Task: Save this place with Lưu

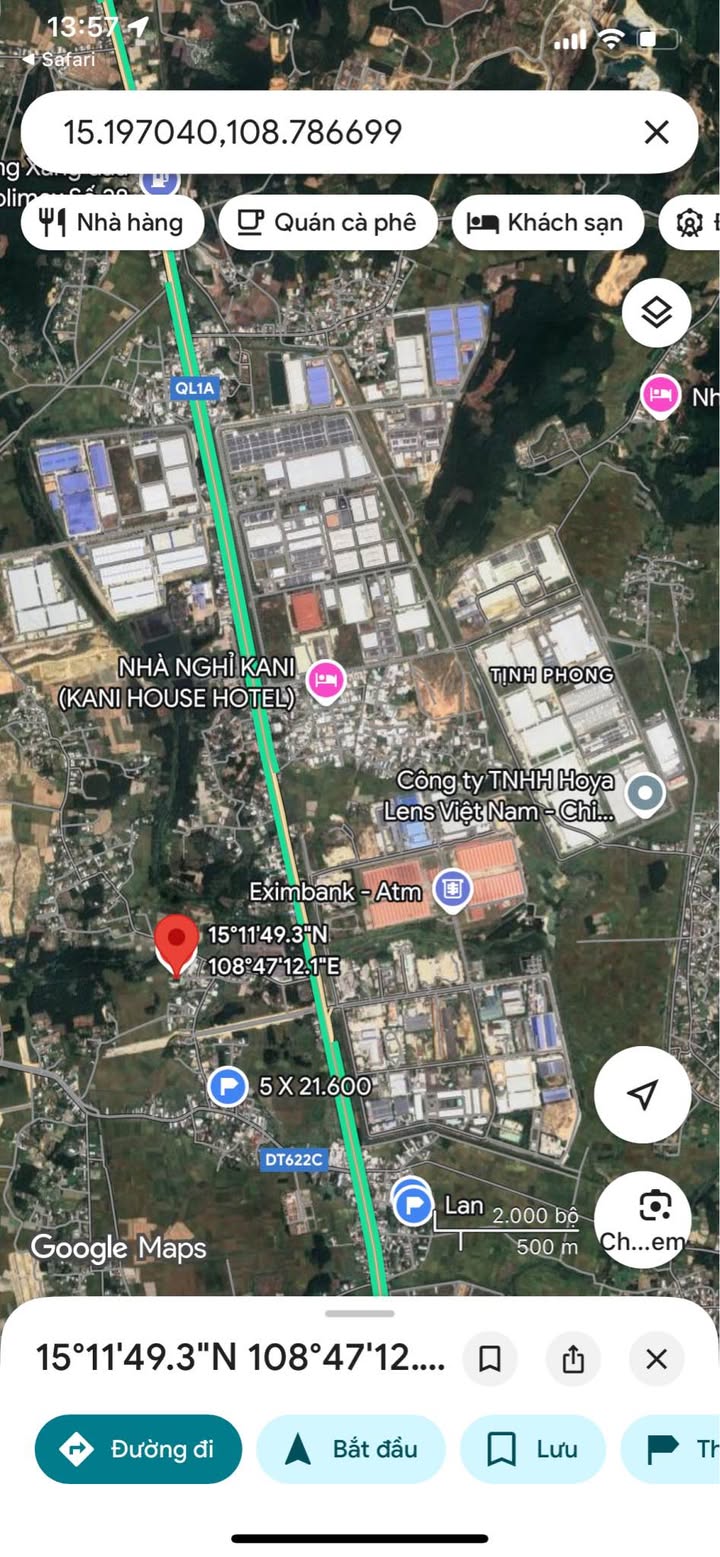Action: [x=532, y=1449]
